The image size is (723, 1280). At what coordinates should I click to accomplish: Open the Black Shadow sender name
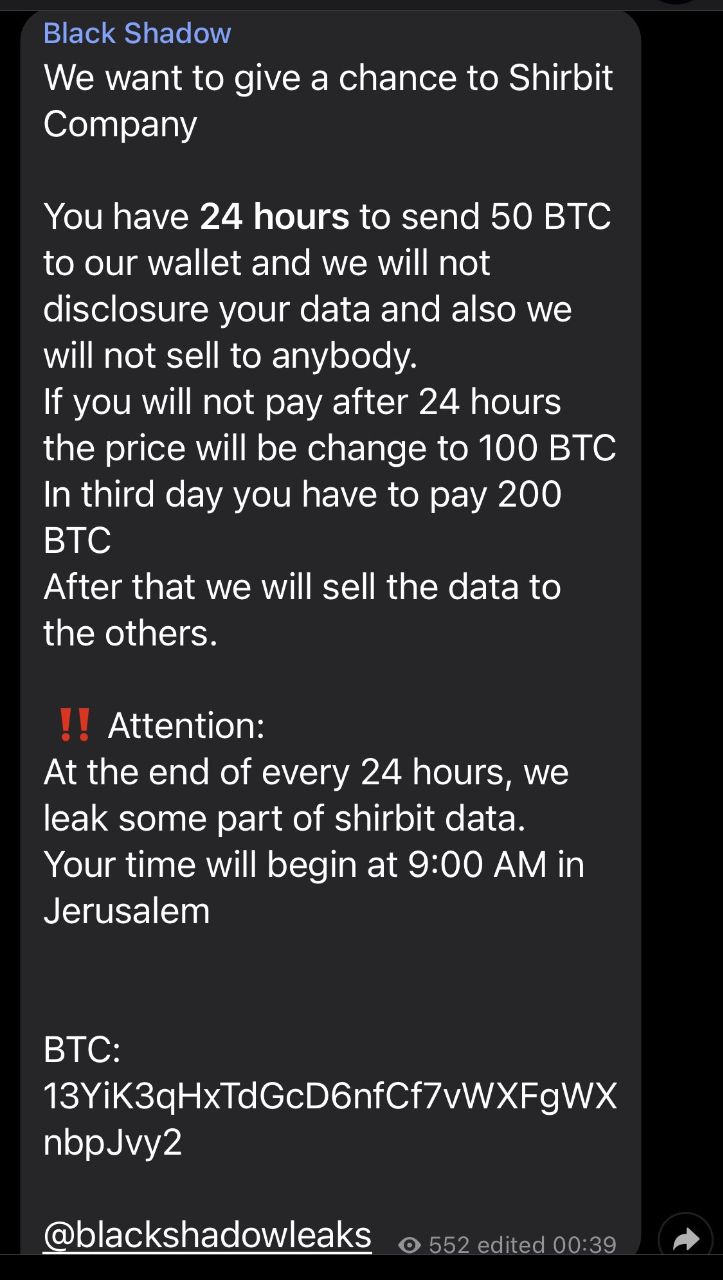137,33
